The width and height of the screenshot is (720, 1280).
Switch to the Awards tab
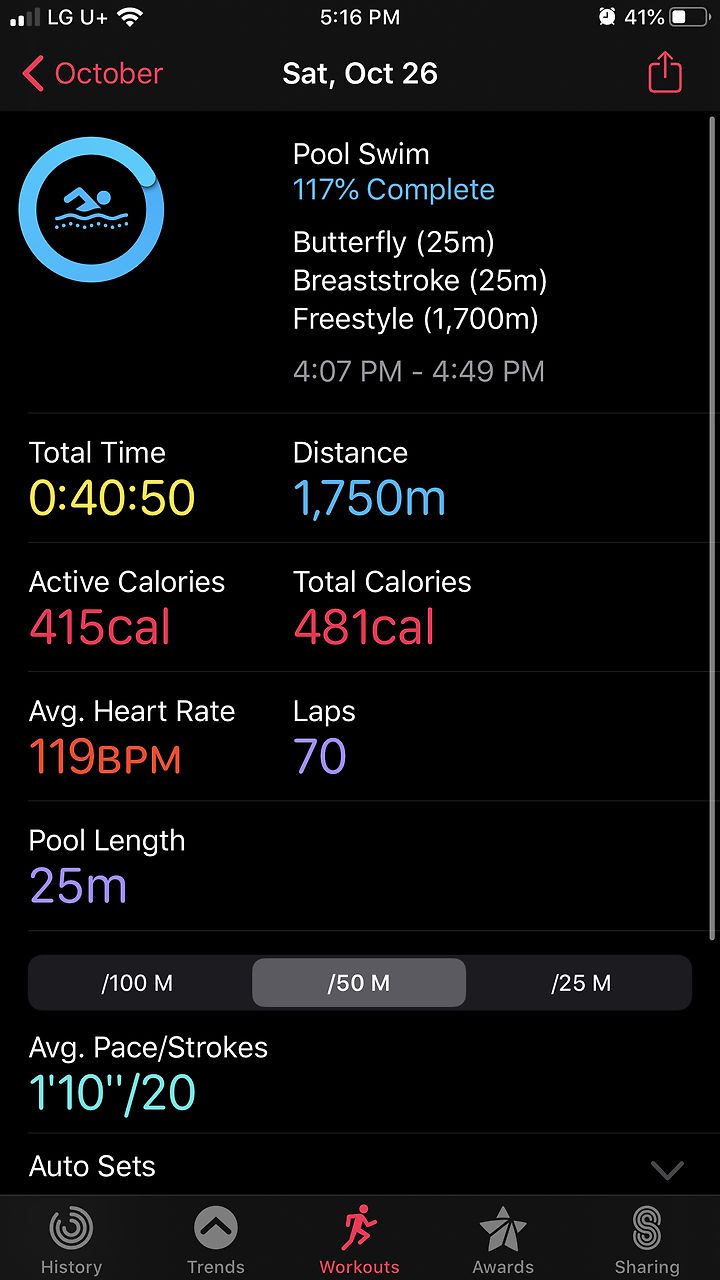point(503,1240)
